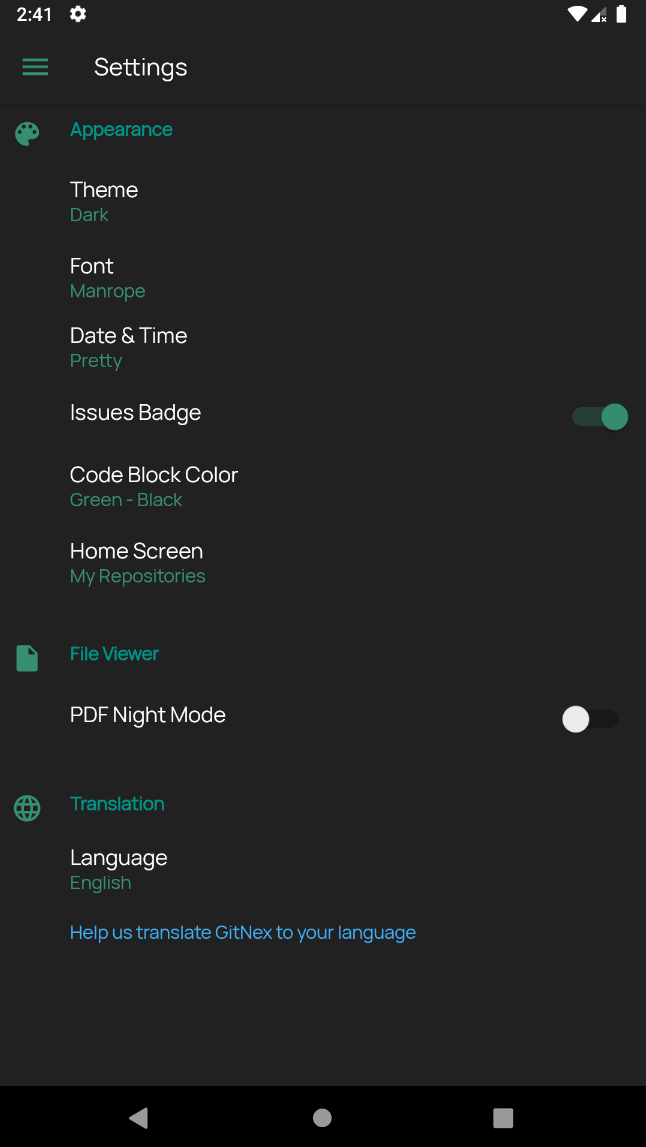Choose the Home Screen option
646x1147 pixels.
pos(137,562)
